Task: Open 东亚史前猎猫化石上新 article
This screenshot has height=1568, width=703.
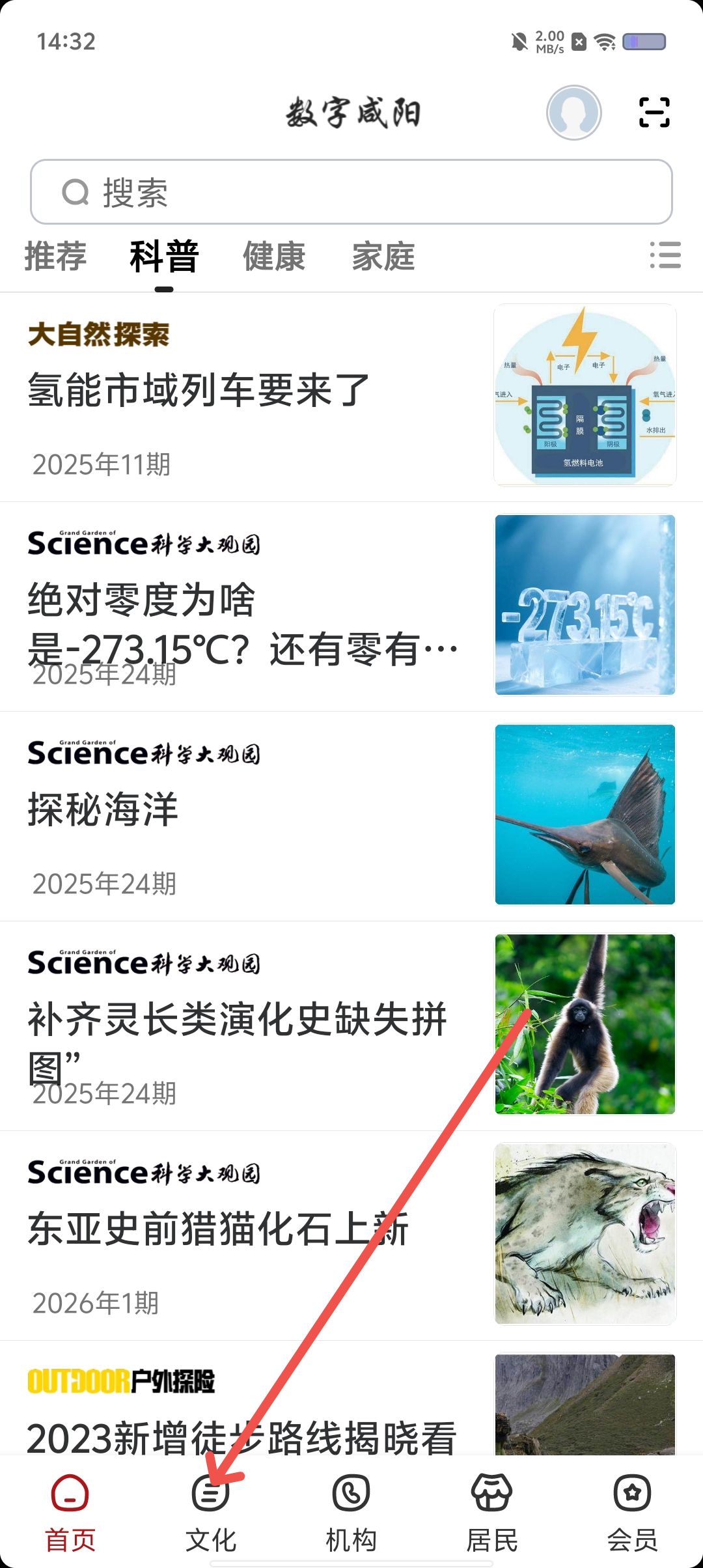Action: click(217, 1229)
